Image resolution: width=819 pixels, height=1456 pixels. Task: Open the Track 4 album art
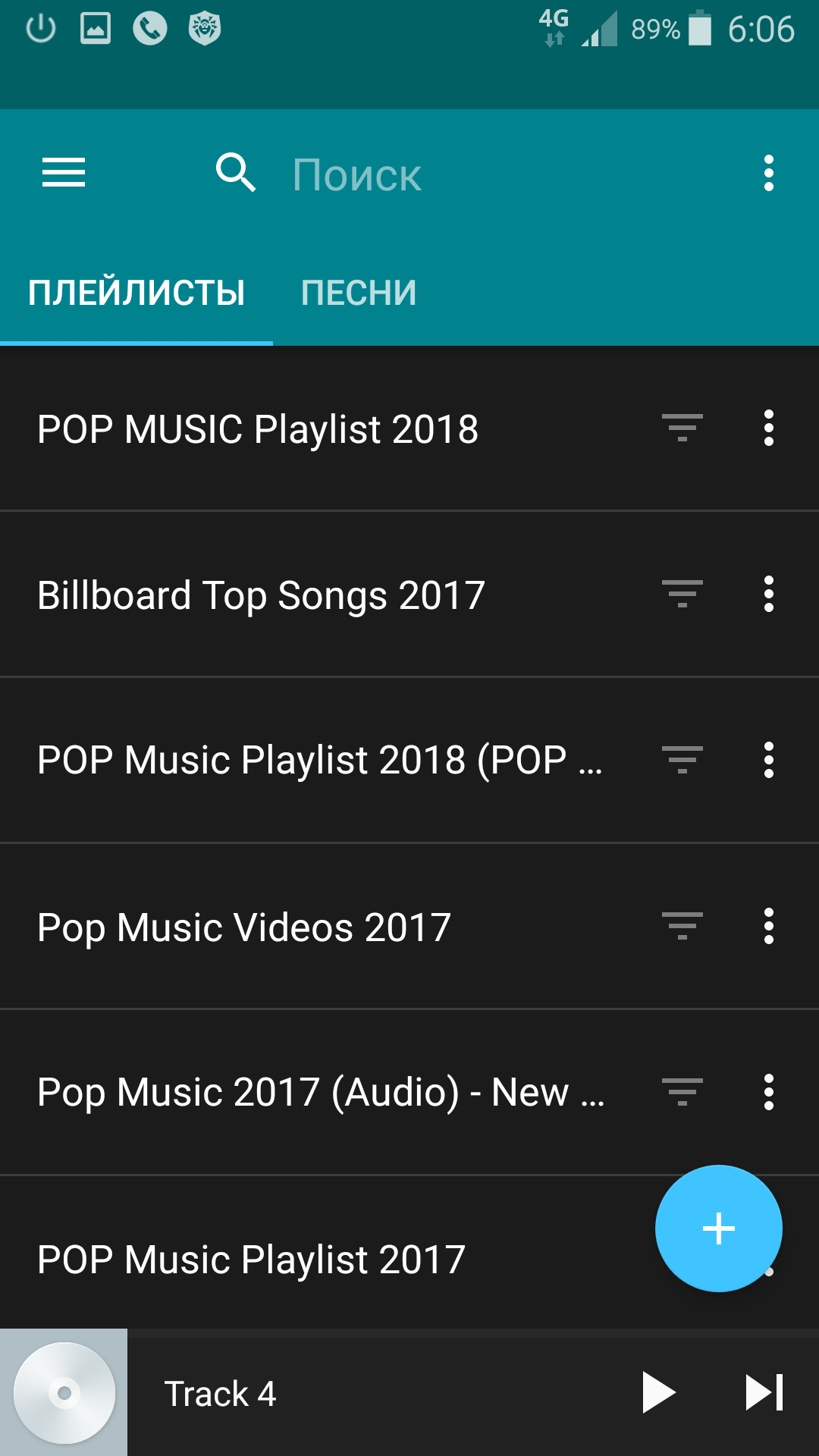click(64, 1392)
